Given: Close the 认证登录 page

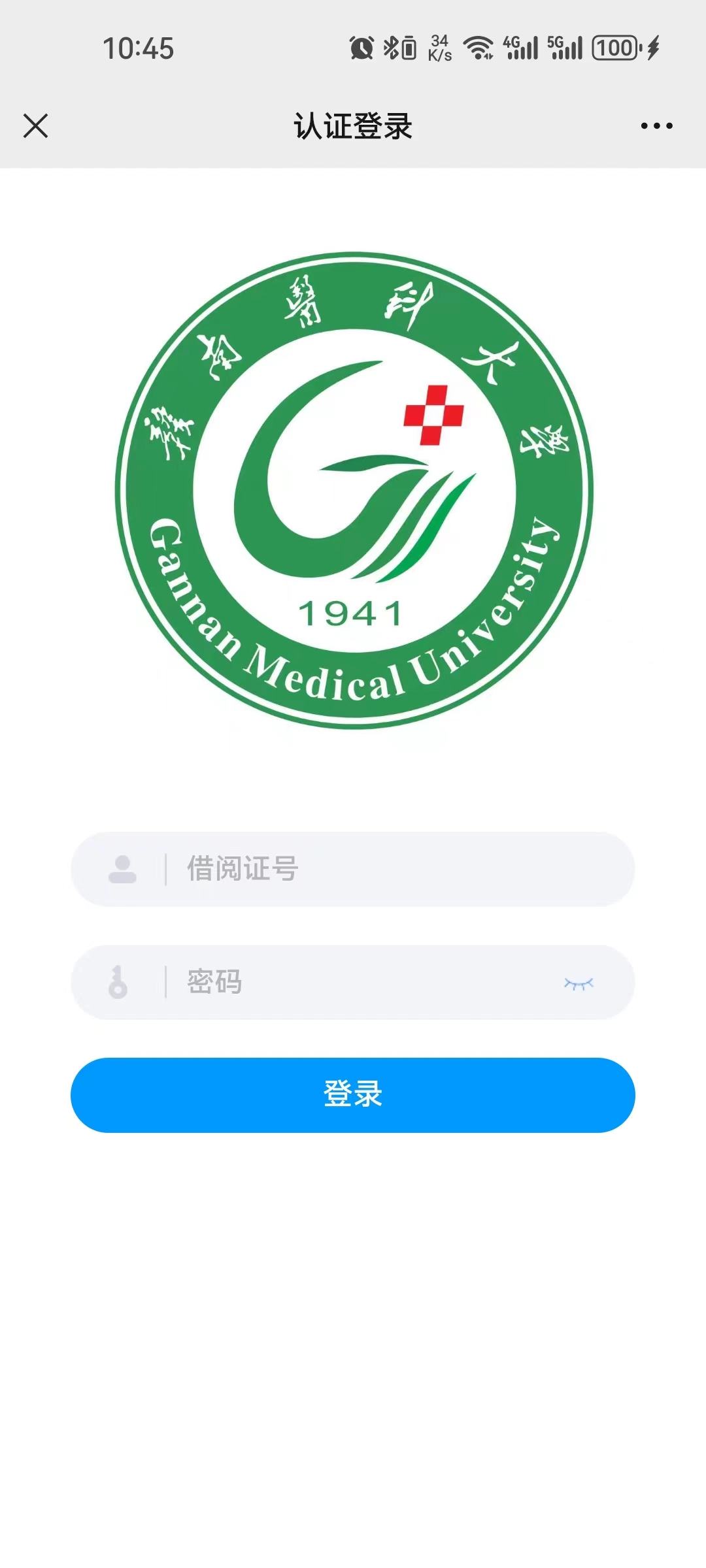Looking at the screenshot, I should tap(35, 126).
